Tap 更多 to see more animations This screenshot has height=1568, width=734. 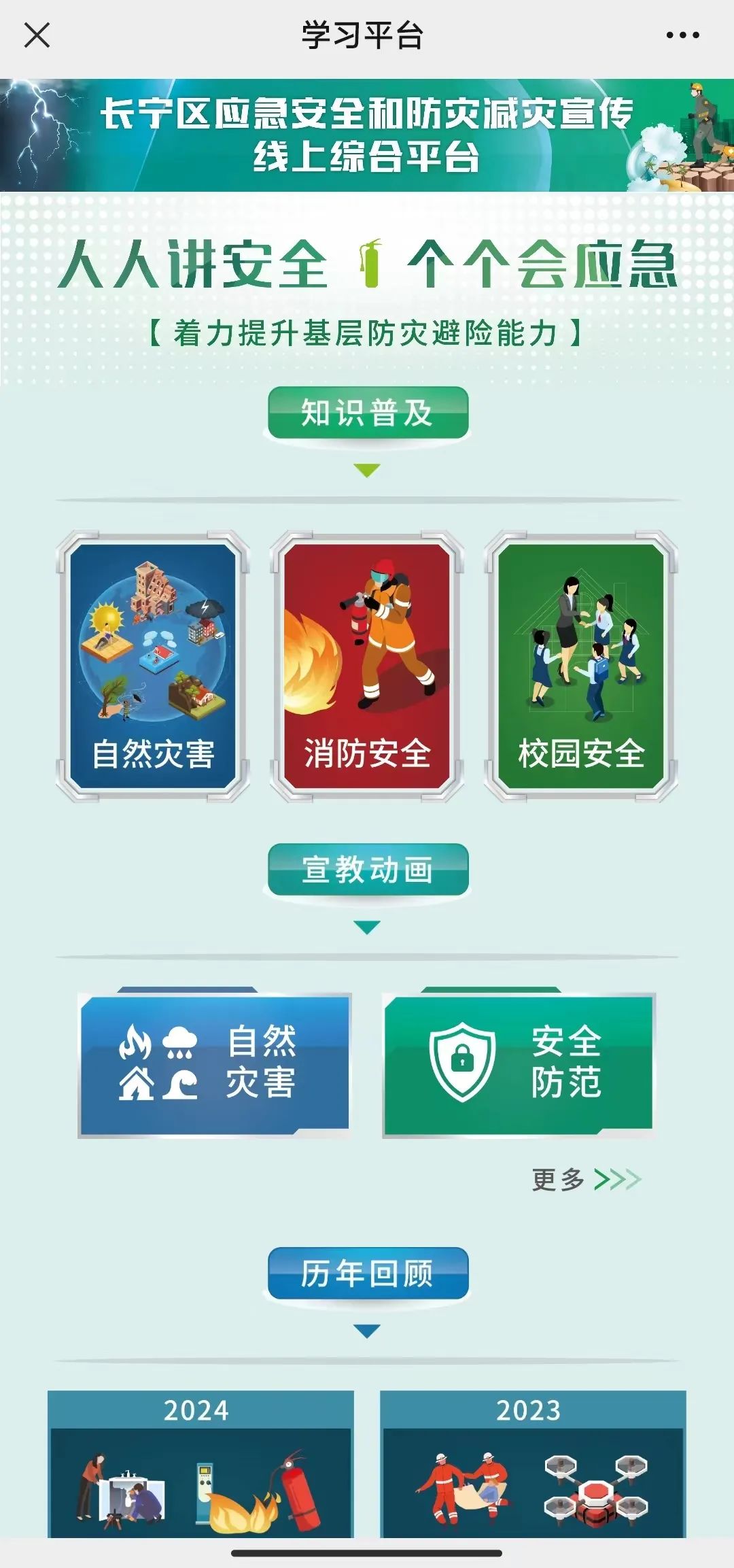586,1180
